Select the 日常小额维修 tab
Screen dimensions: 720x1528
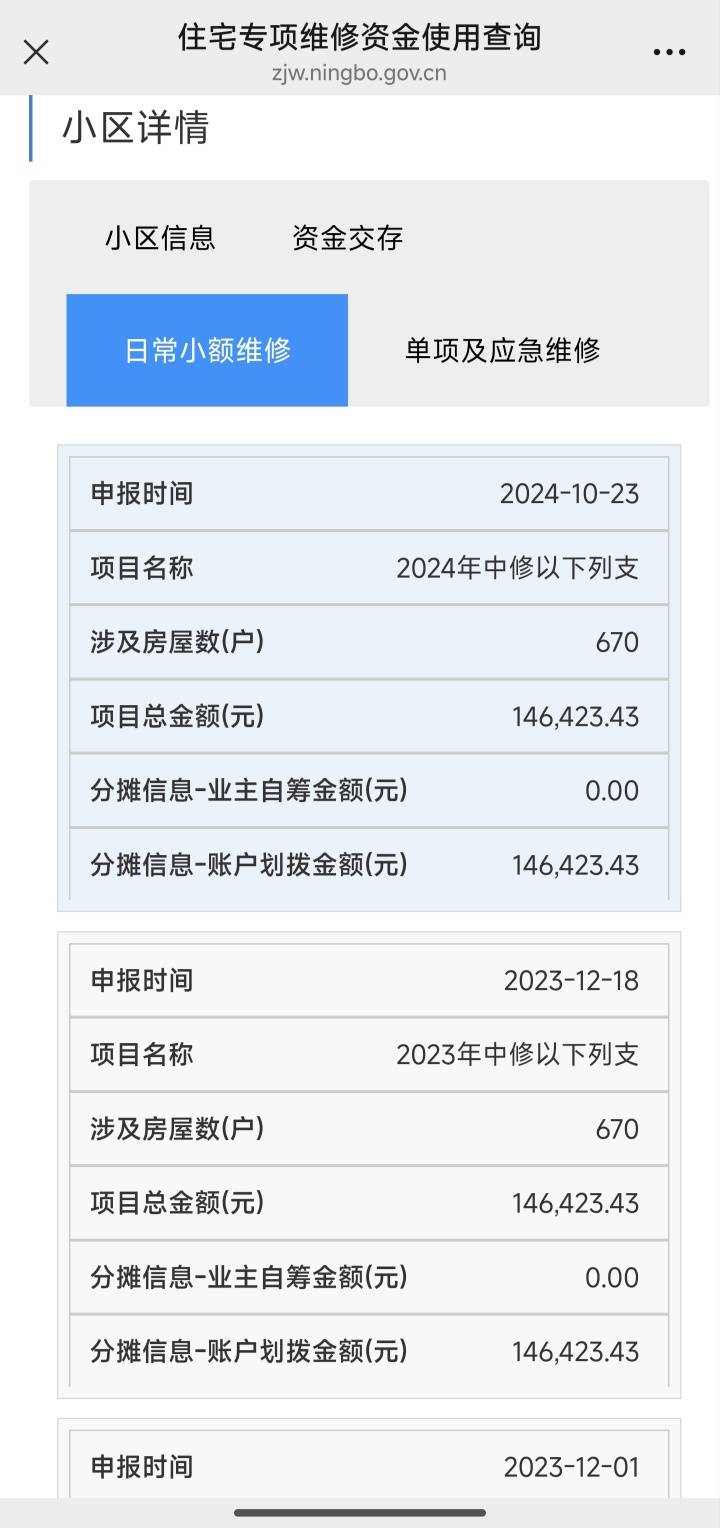pos(207,350)
